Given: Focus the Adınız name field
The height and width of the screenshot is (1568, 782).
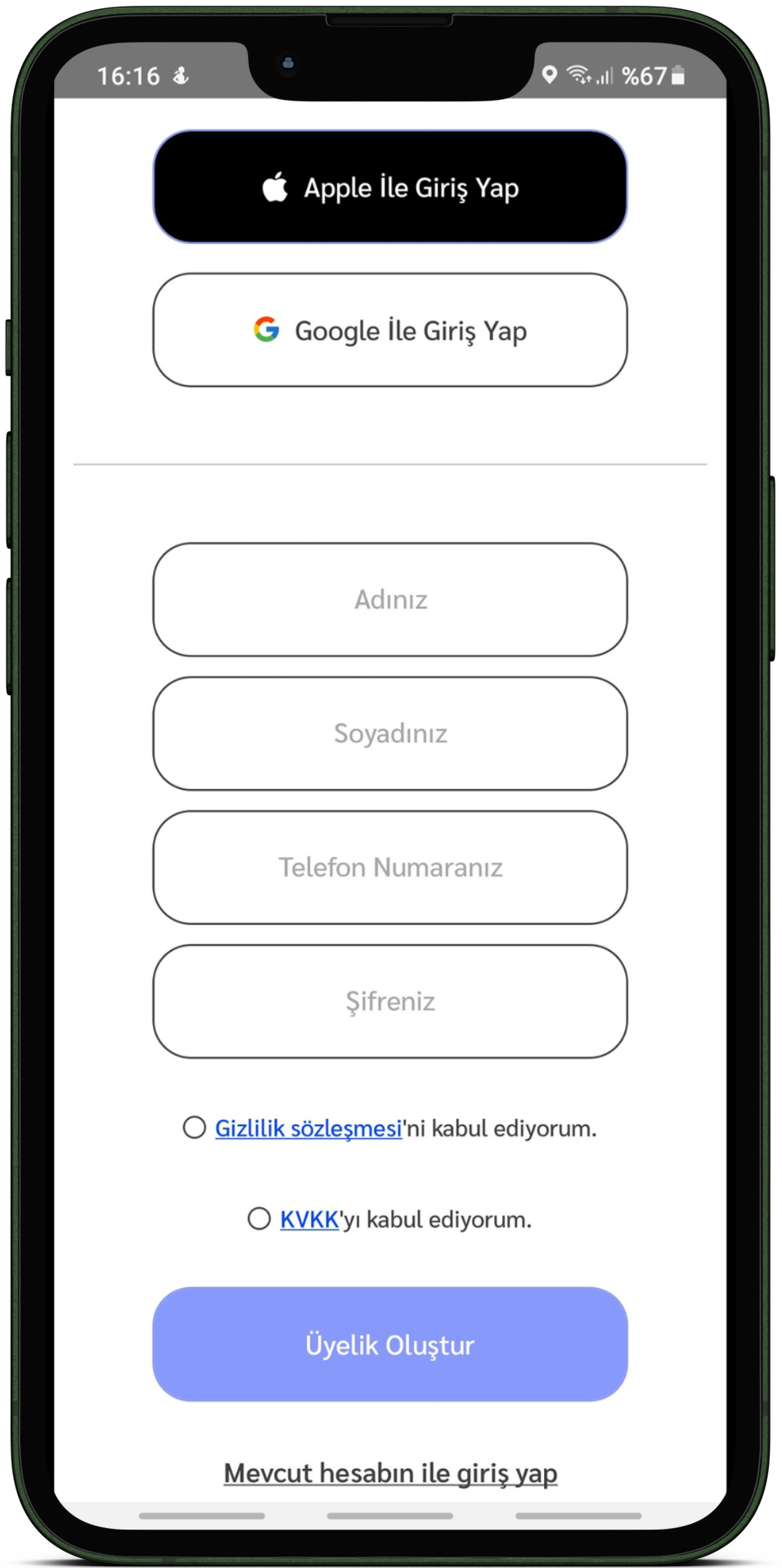Looking at the screenshot, I should 390,600.
